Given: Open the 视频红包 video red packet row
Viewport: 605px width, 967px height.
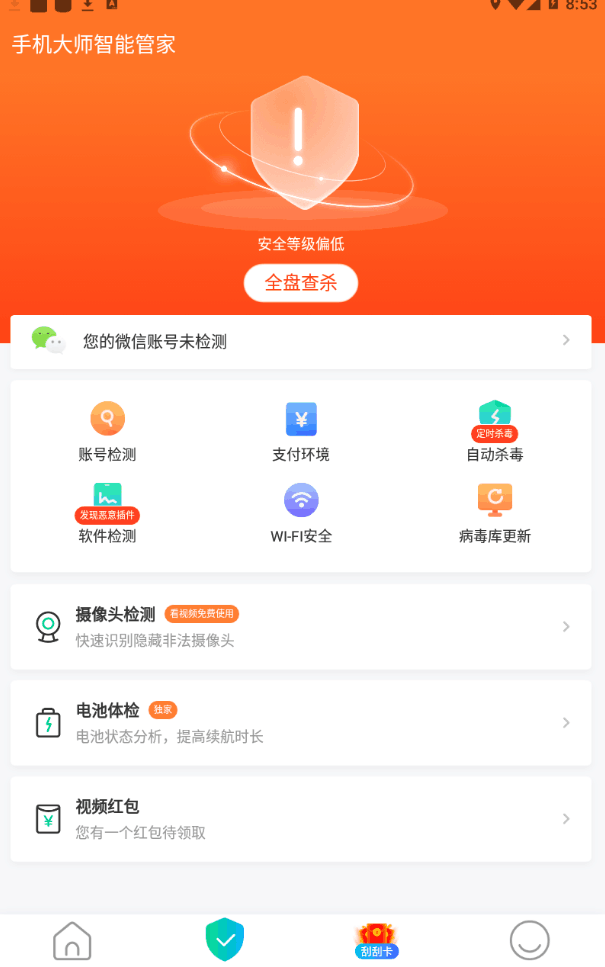Looking at the screenshot, I should (x=300, y=818).
